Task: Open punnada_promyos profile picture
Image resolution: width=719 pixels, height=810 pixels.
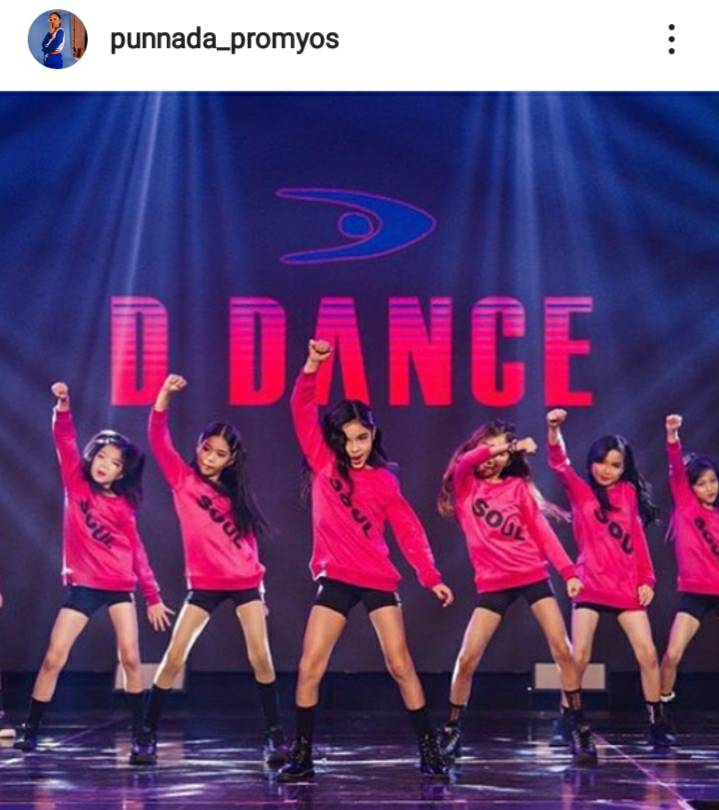Action: click(57, 40)
